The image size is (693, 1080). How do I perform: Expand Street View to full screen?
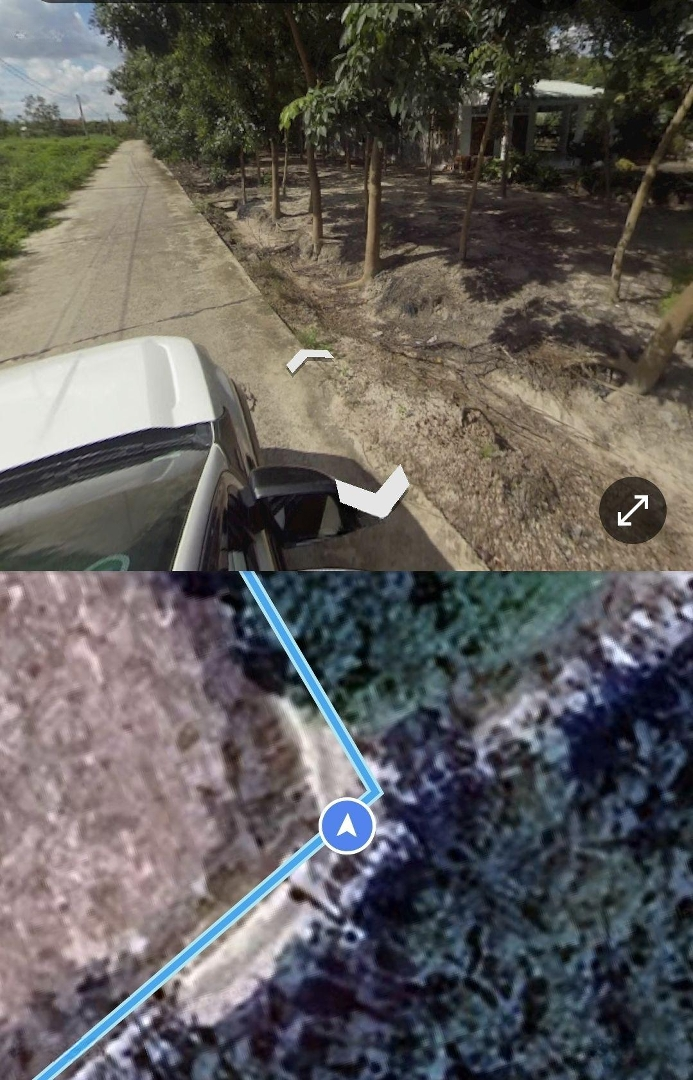[x=633, y=511]
